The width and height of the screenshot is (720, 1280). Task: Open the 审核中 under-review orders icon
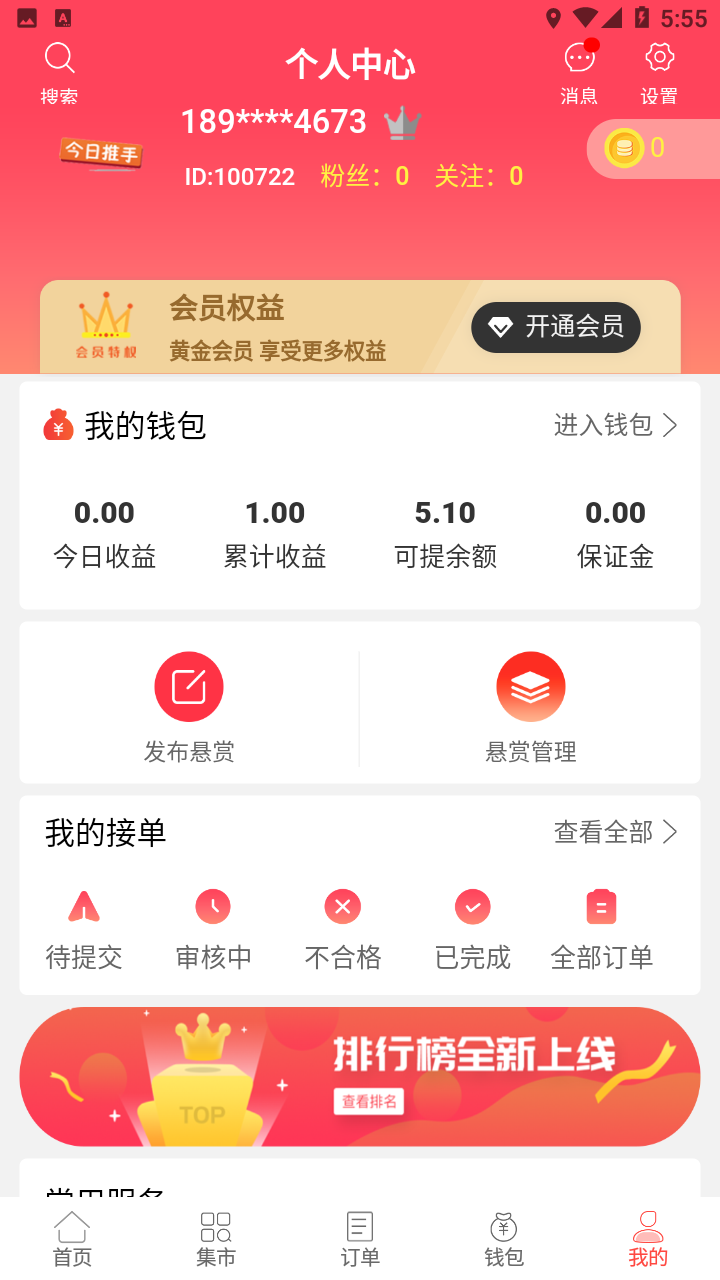coord(212,906)
